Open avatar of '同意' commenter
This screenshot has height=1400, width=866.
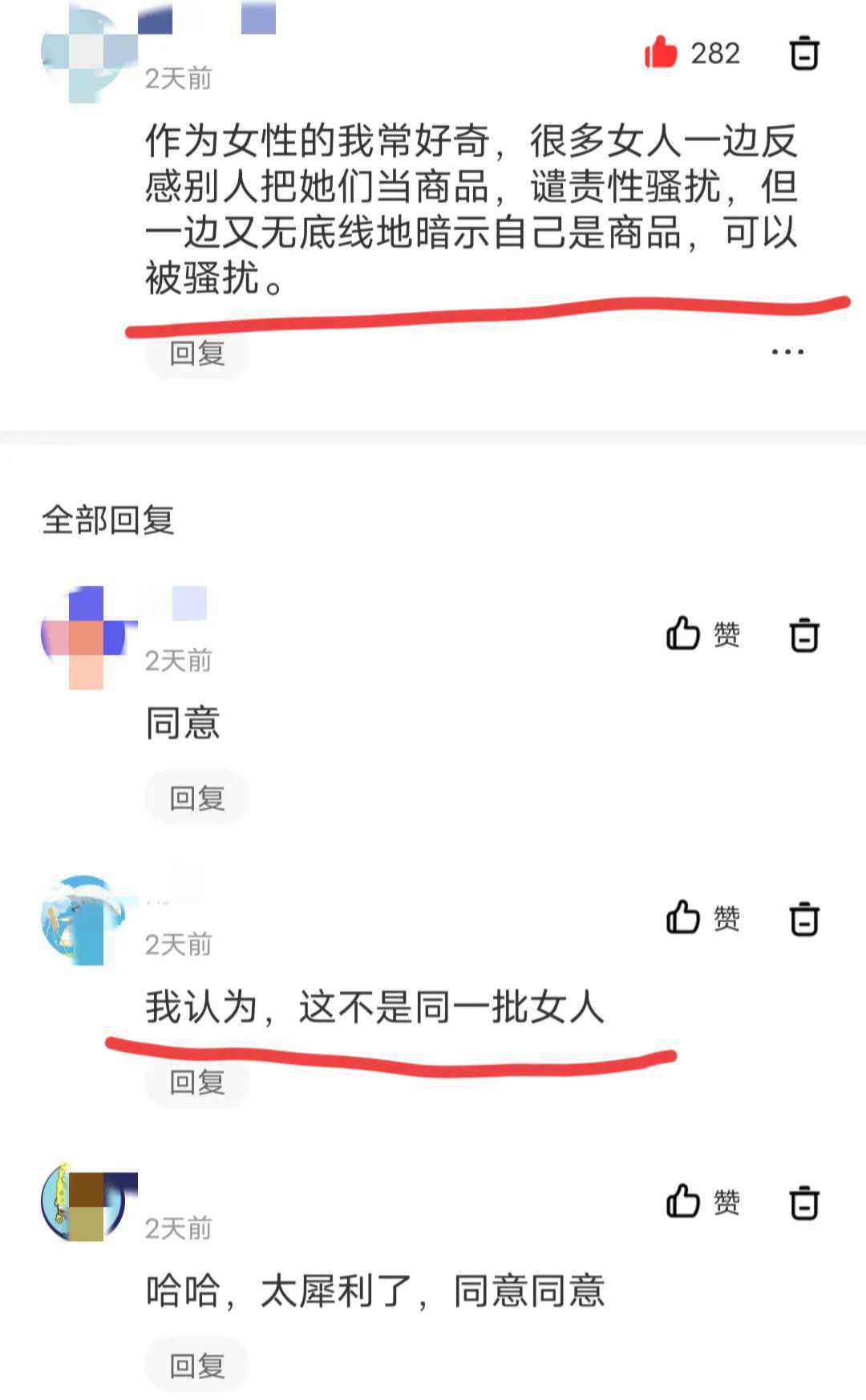click(x=83, y=636)
